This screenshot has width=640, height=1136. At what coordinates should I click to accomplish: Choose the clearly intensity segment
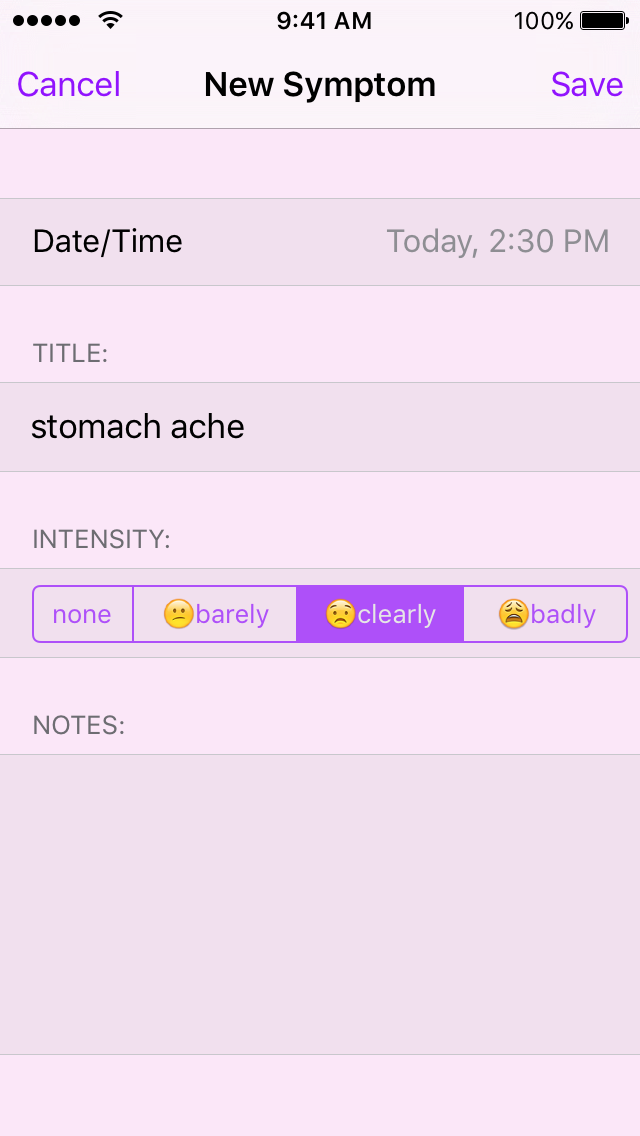coord(380,614)
